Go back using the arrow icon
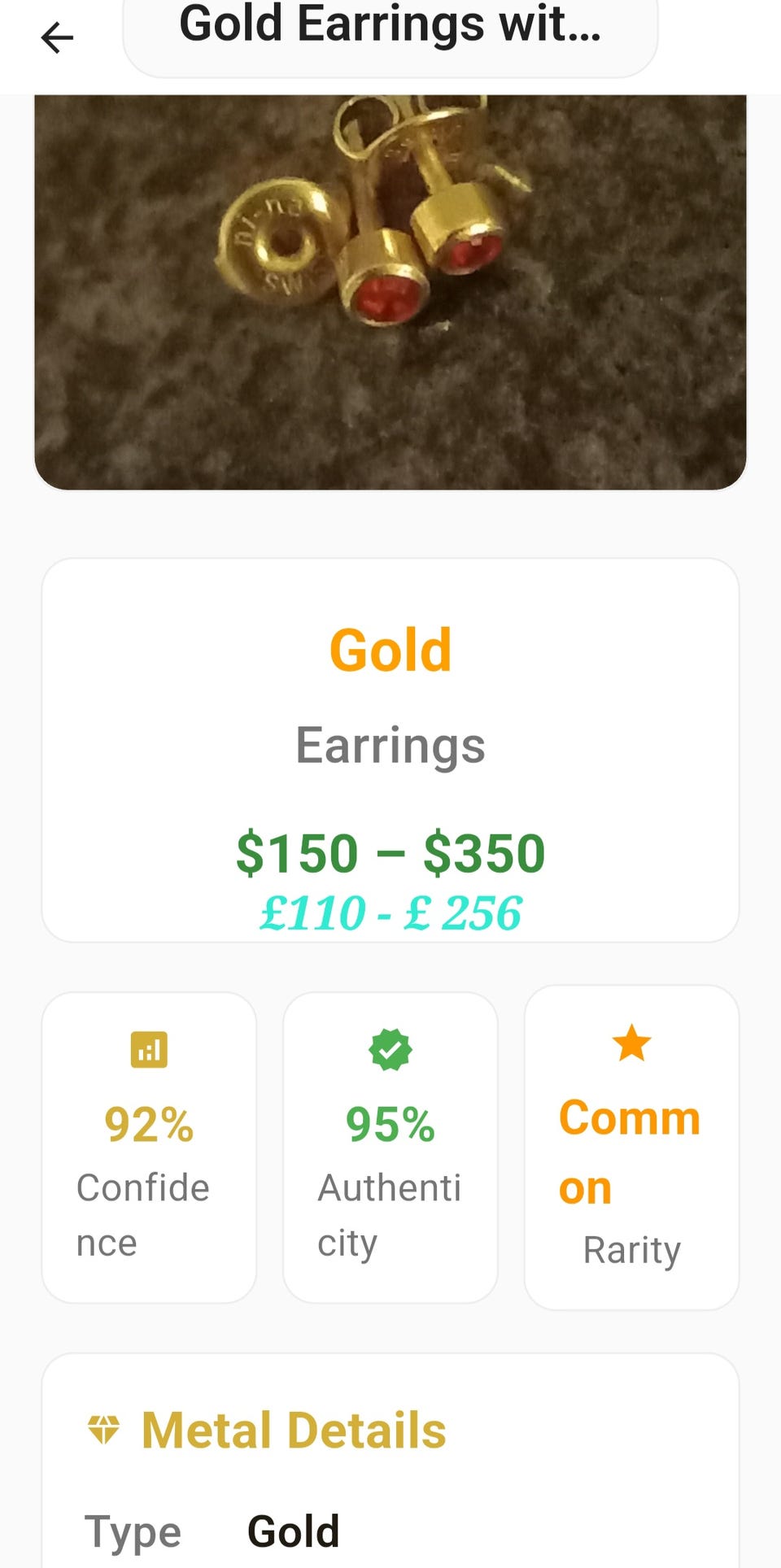Image resolution: width=781 pixels, height=1568 pixels. pyautogui.click(x=57, y=37)
